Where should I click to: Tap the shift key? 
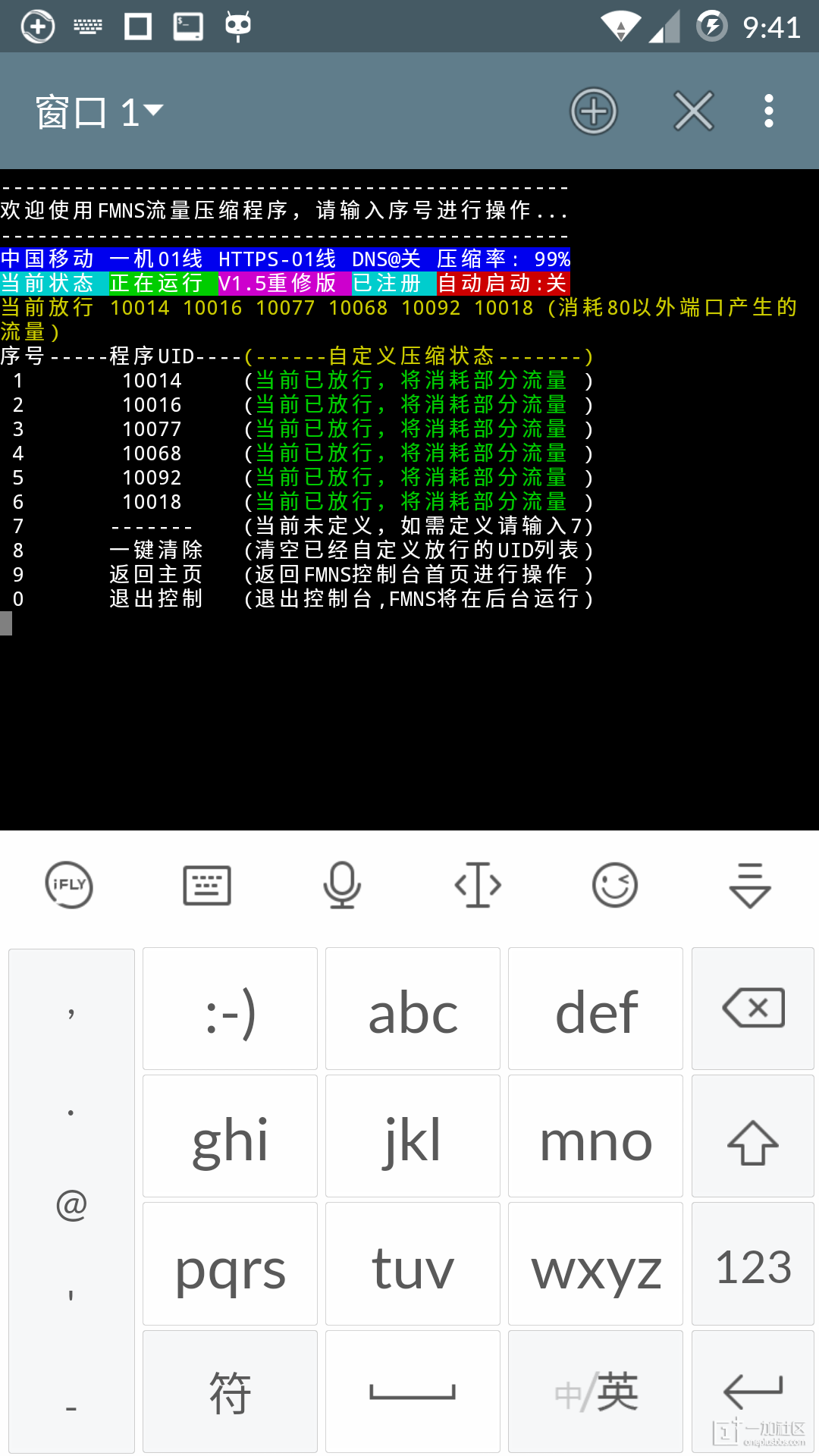[753, 1137]
